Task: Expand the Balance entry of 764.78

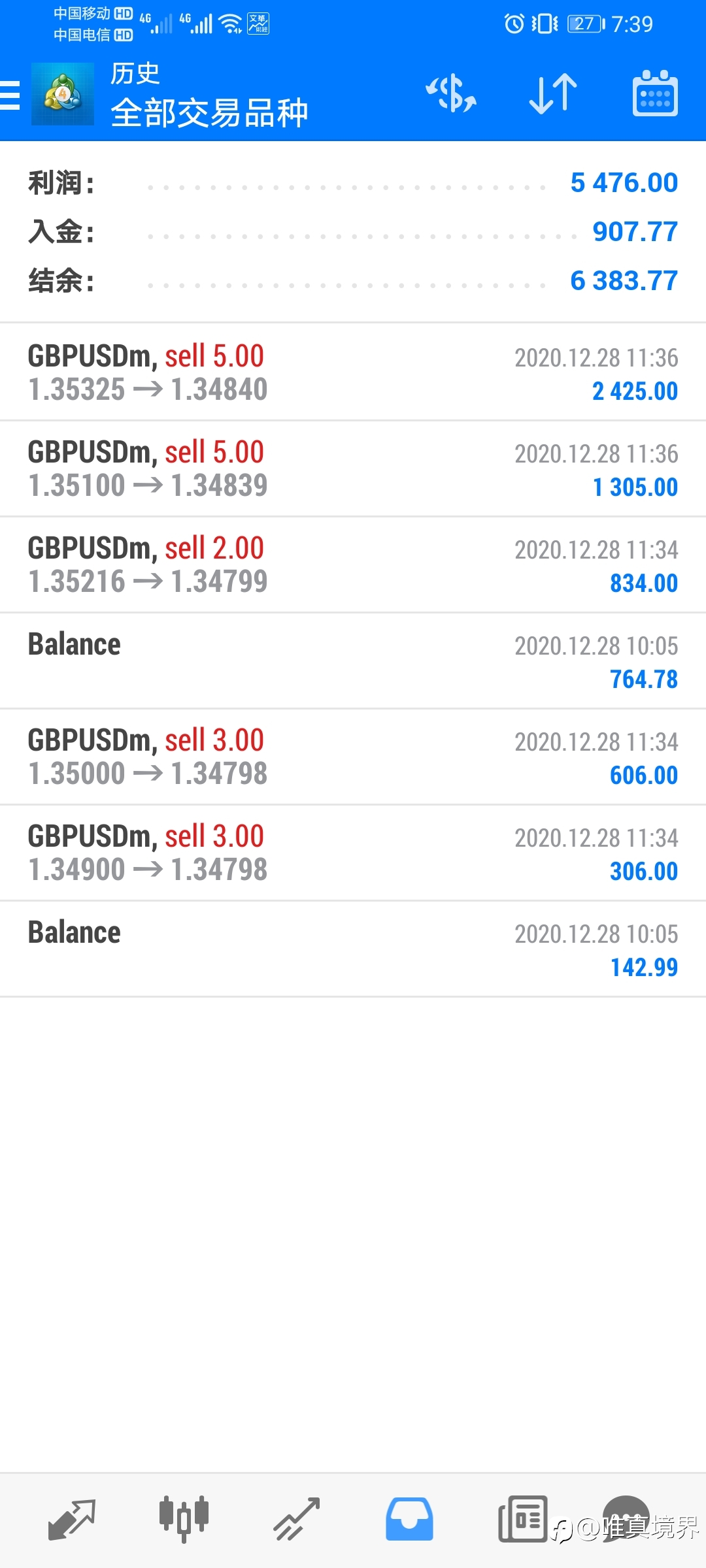Action: (x=353, y=661)
